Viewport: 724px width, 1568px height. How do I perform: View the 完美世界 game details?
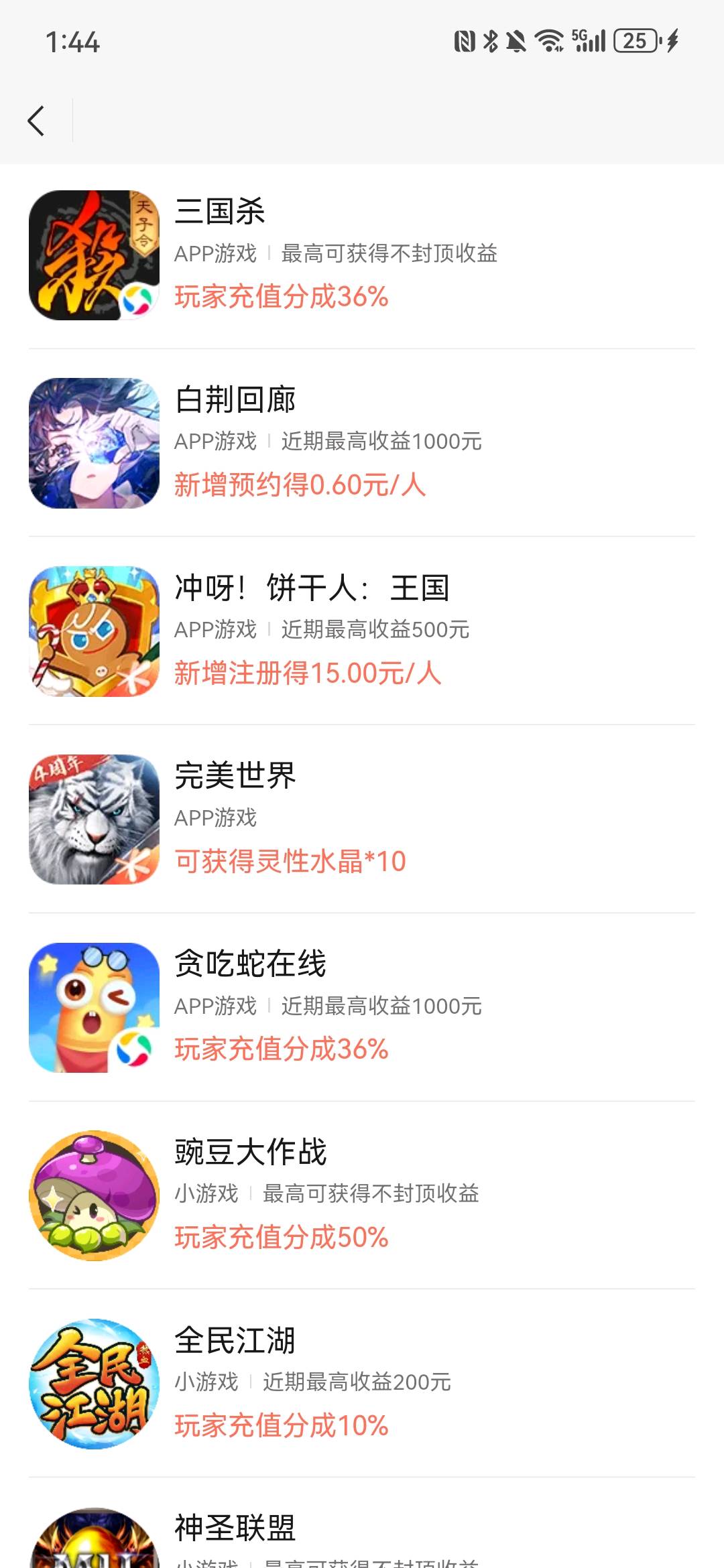pos(362,819)
